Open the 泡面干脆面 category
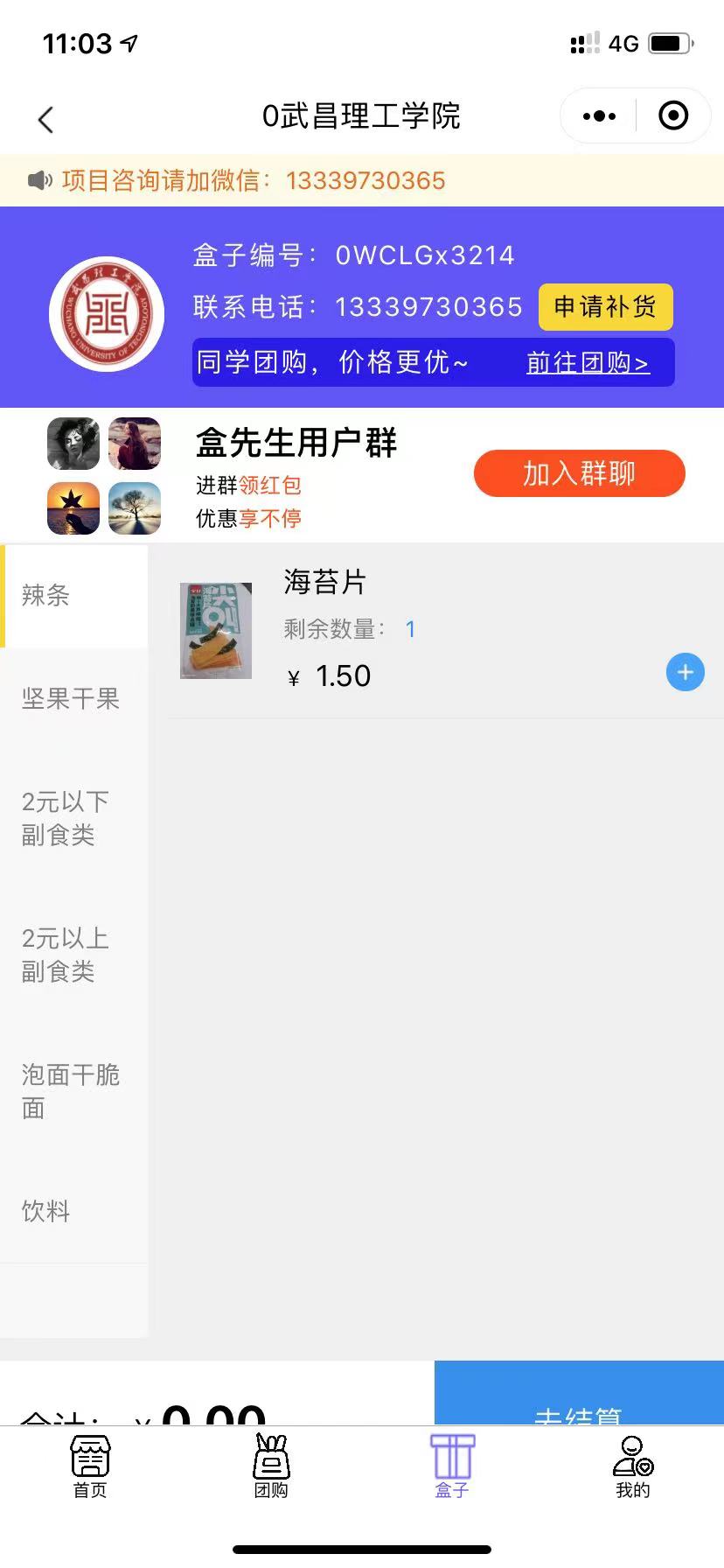 point(73,1091)
